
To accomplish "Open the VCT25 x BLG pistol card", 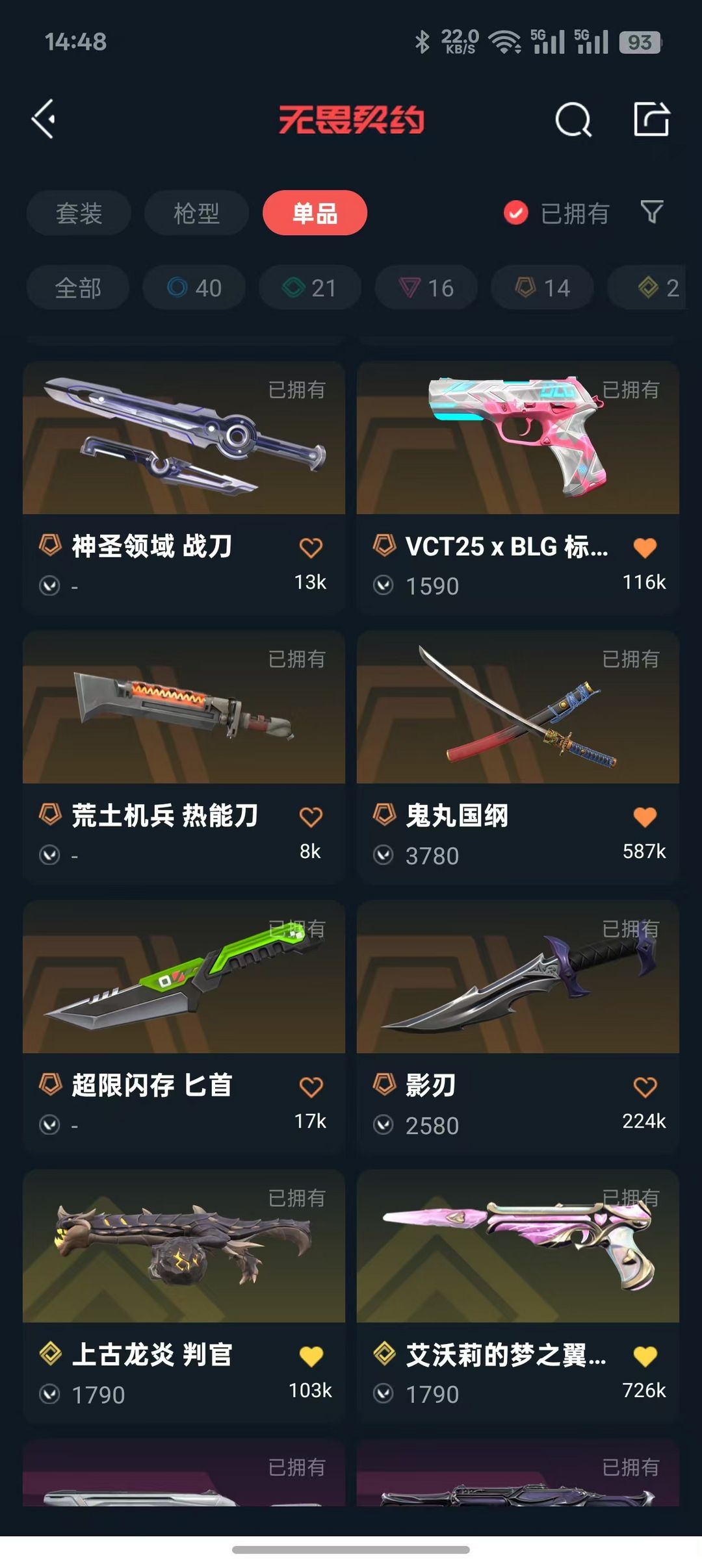I will coord(518,487).
